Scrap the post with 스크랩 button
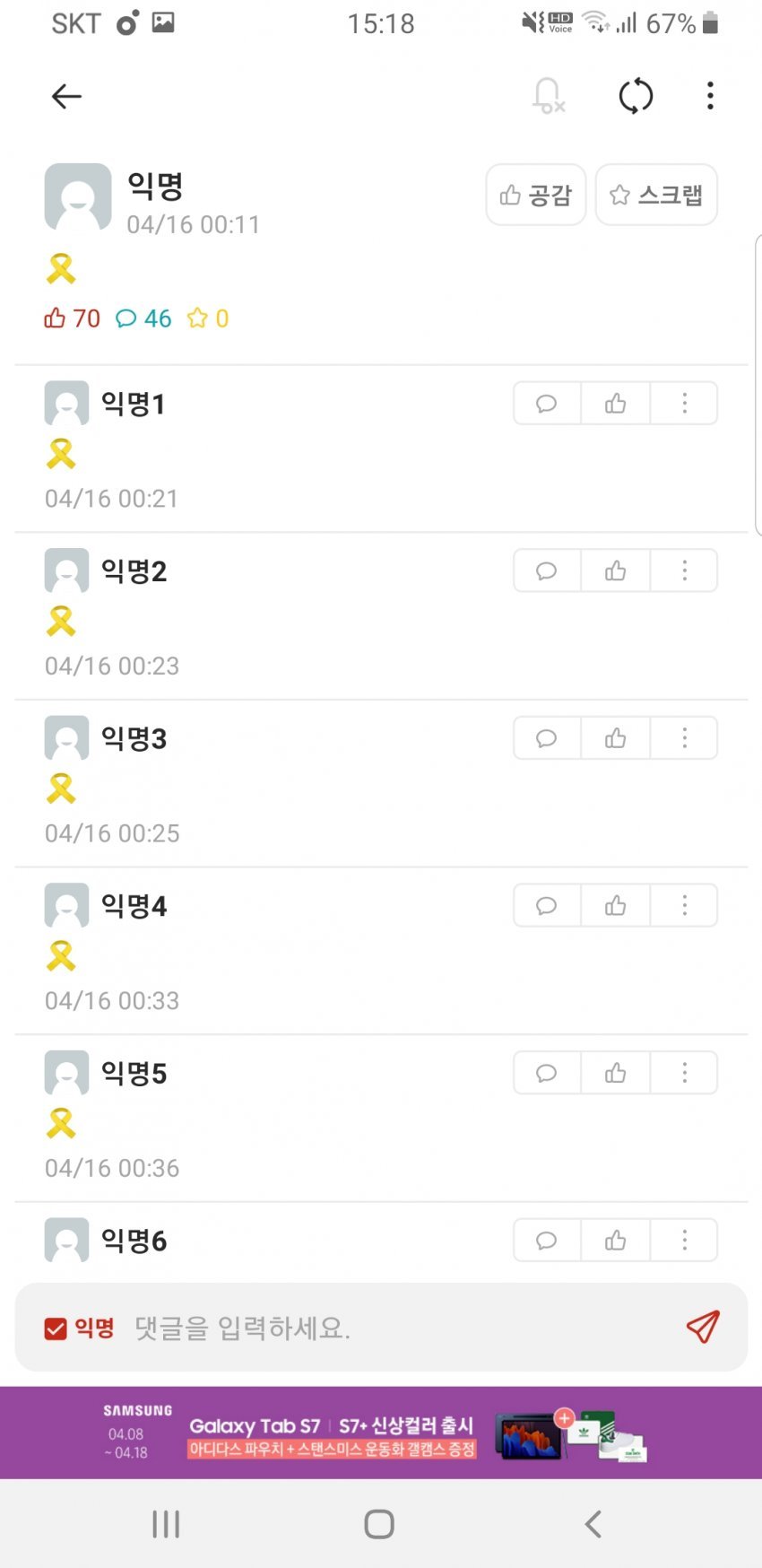Viewport: 762px width, 1568px height. coord(656,195)
